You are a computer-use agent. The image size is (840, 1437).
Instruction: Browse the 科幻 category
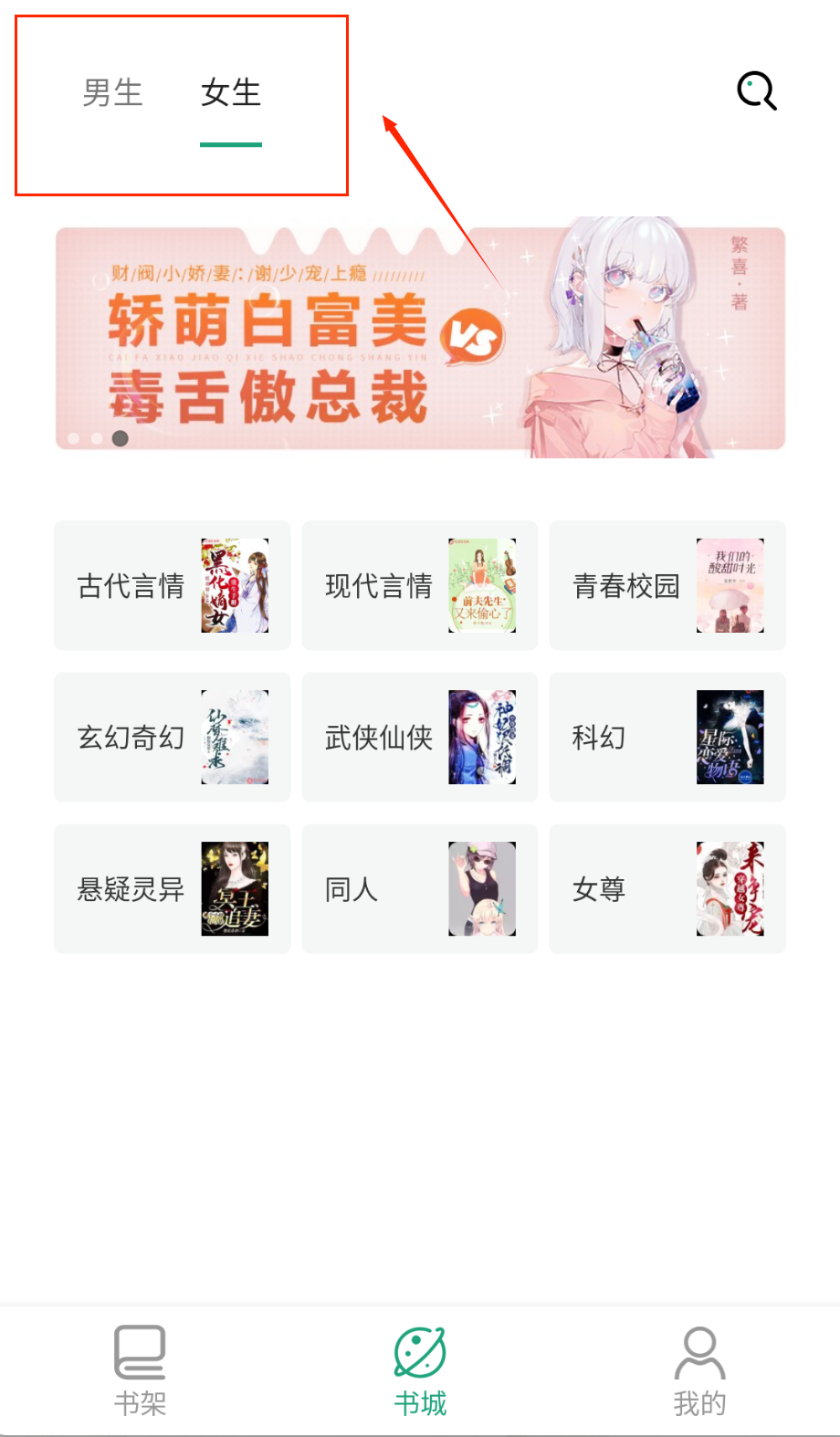pyautogui.click(x=667, y=738)
